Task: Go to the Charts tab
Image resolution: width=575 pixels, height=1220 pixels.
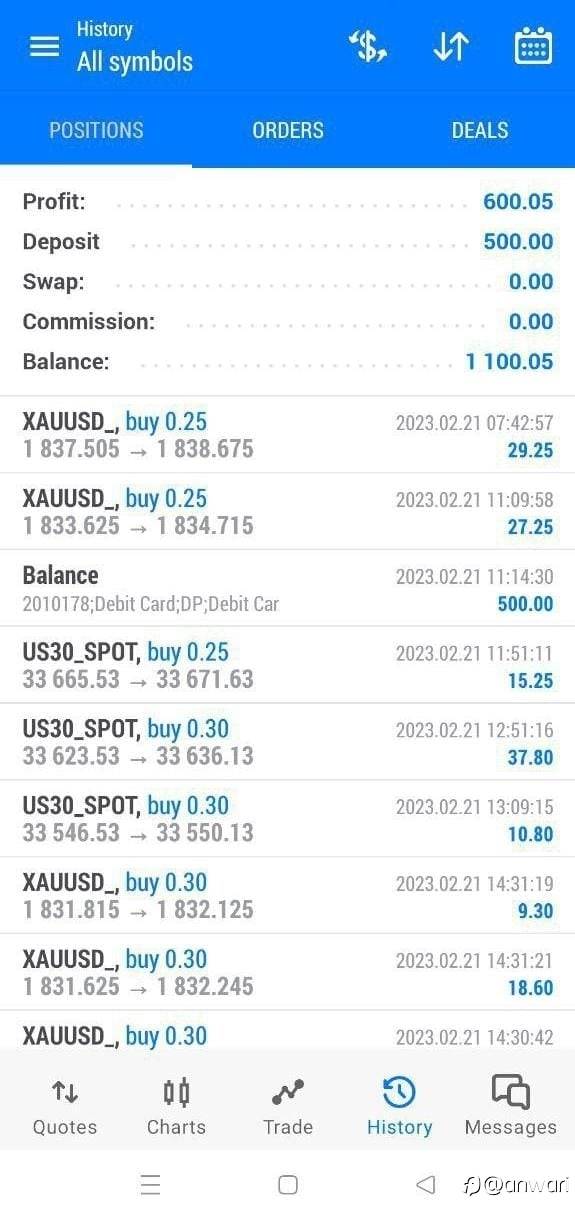Action: 176,1106
